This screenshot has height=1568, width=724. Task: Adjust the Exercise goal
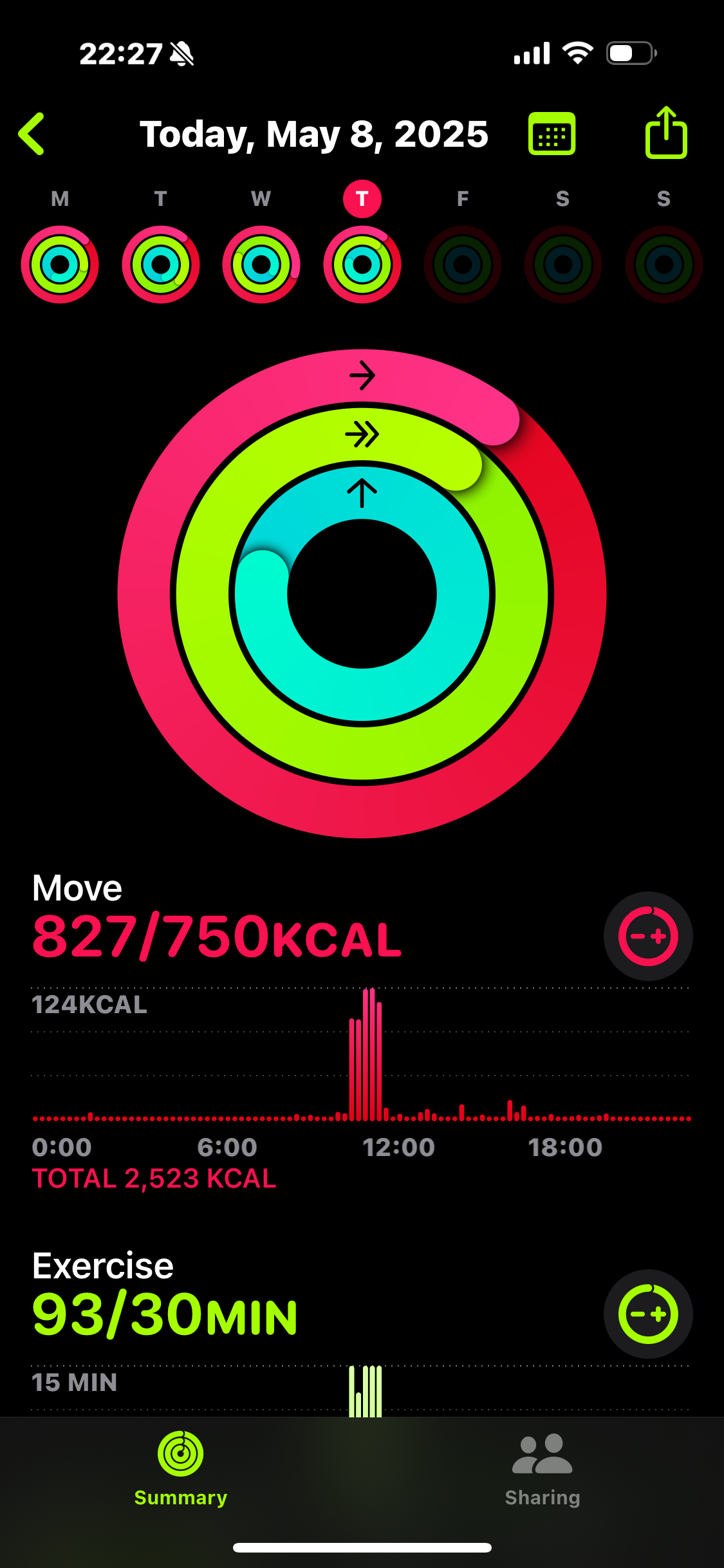tap(648, 1314)
